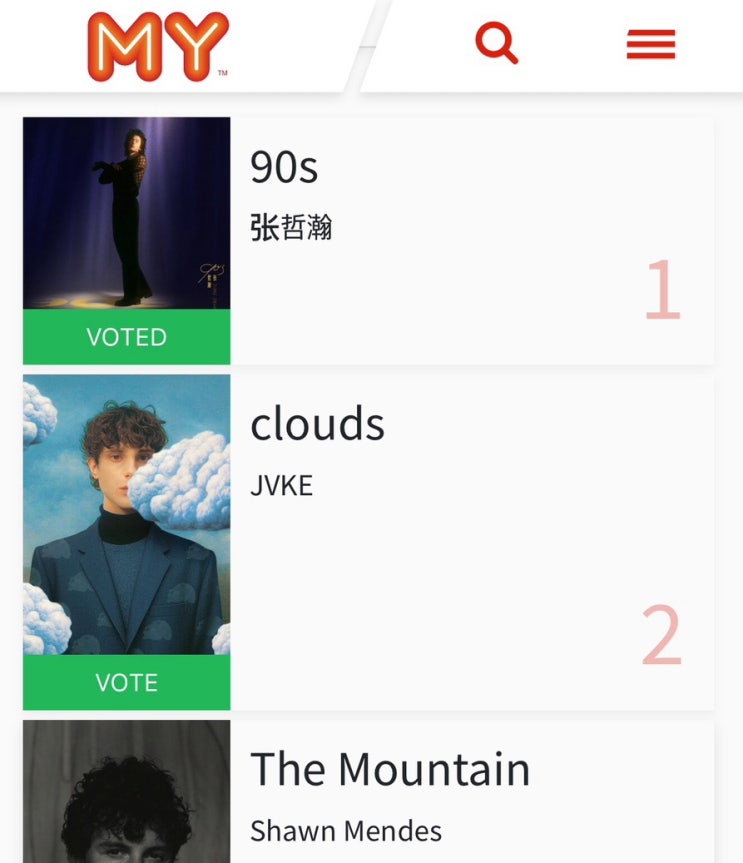Open the hamburger menu
The width and height of the screenshot is (743, 863).
pos(651,44)
